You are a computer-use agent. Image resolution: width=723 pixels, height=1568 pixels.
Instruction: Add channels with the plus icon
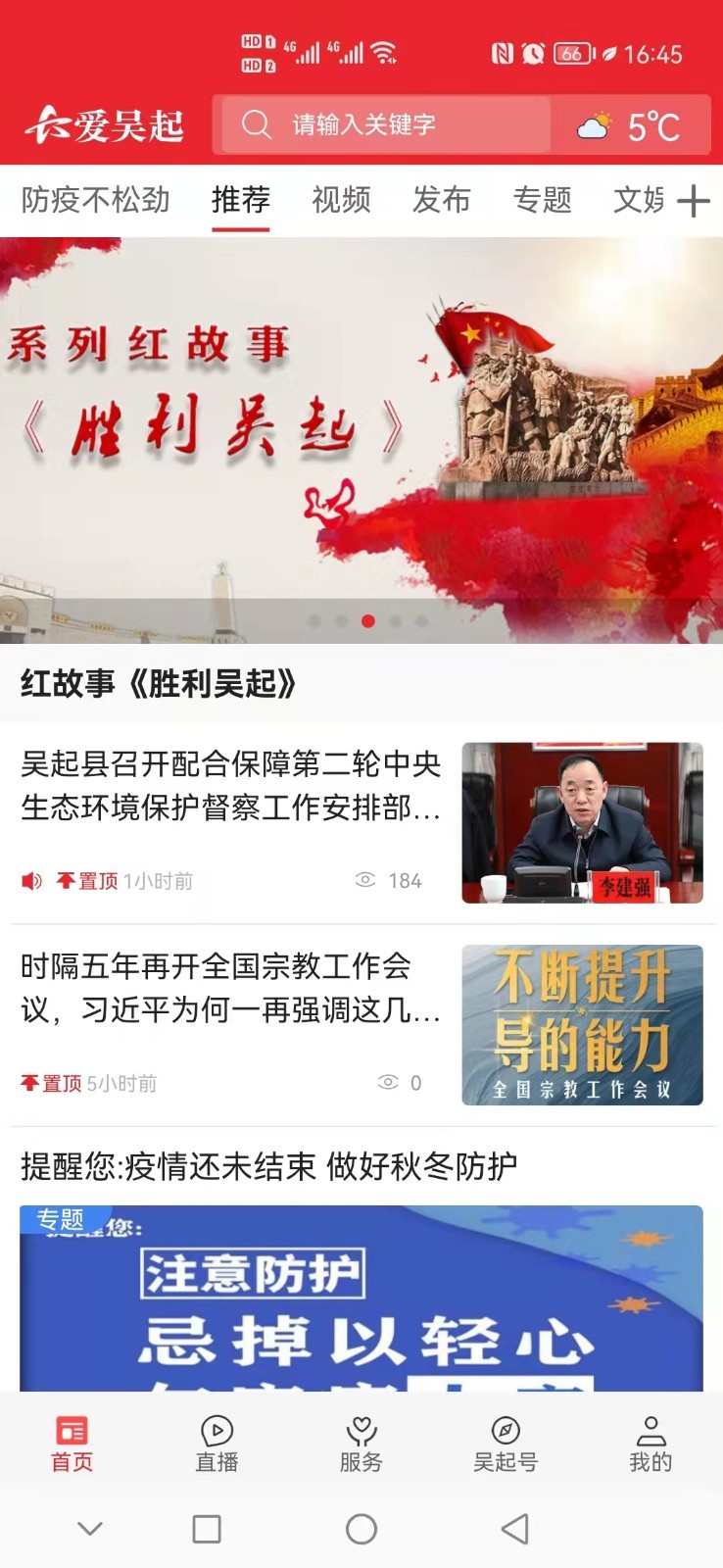coord(693,201)
